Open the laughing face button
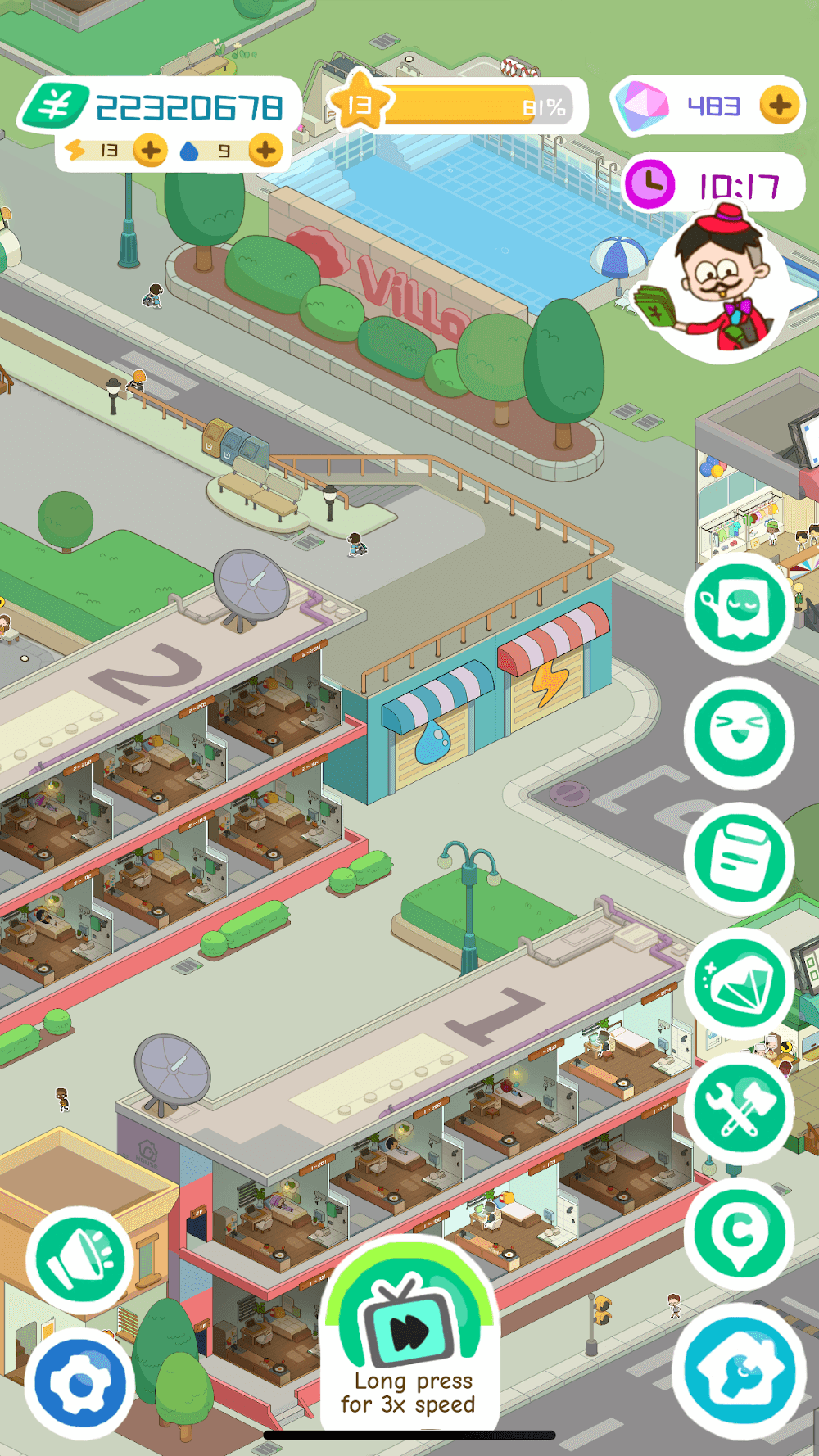 click(x=739, y=734)
